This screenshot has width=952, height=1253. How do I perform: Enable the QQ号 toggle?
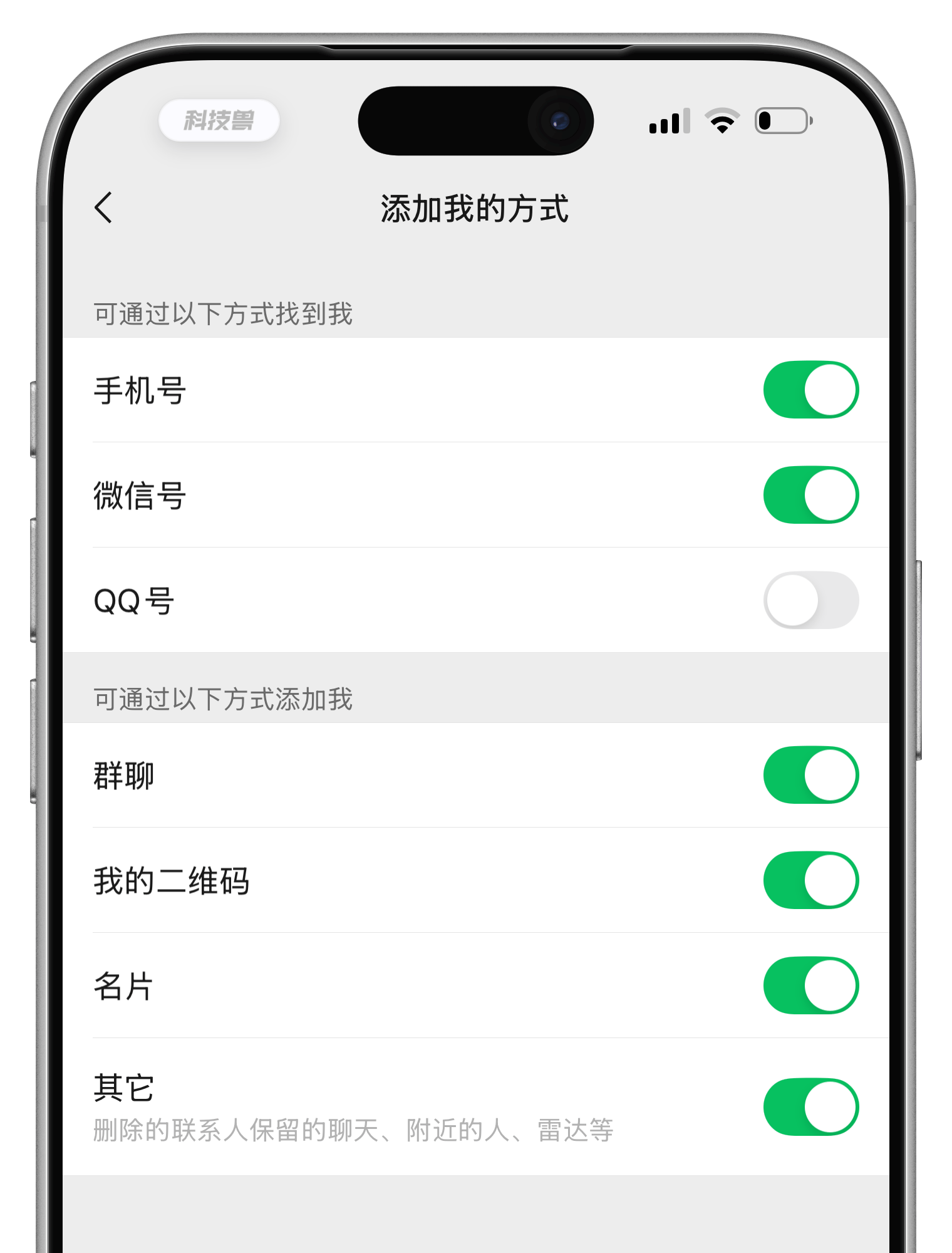(810, 600)
